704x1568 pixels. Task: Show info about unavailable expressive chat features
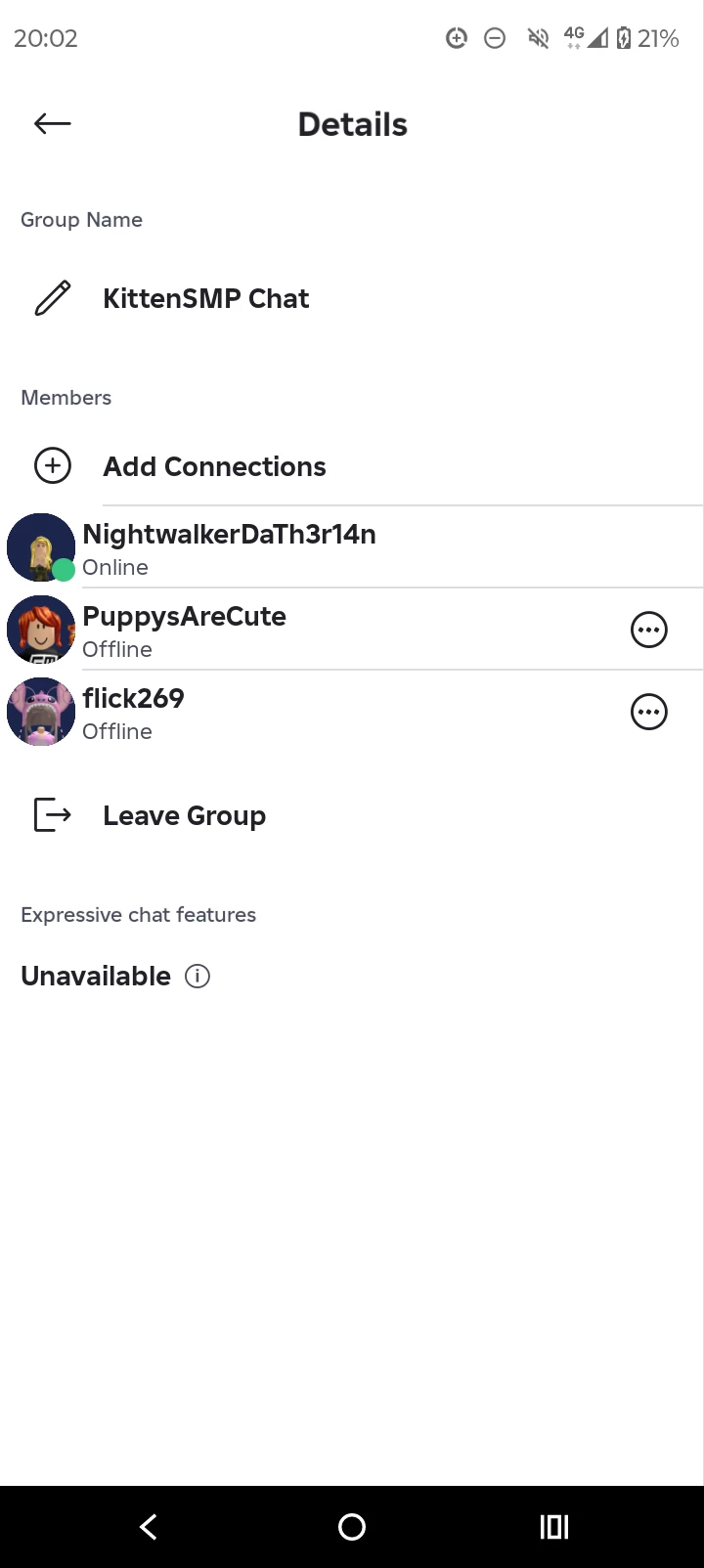coord(198,976)
